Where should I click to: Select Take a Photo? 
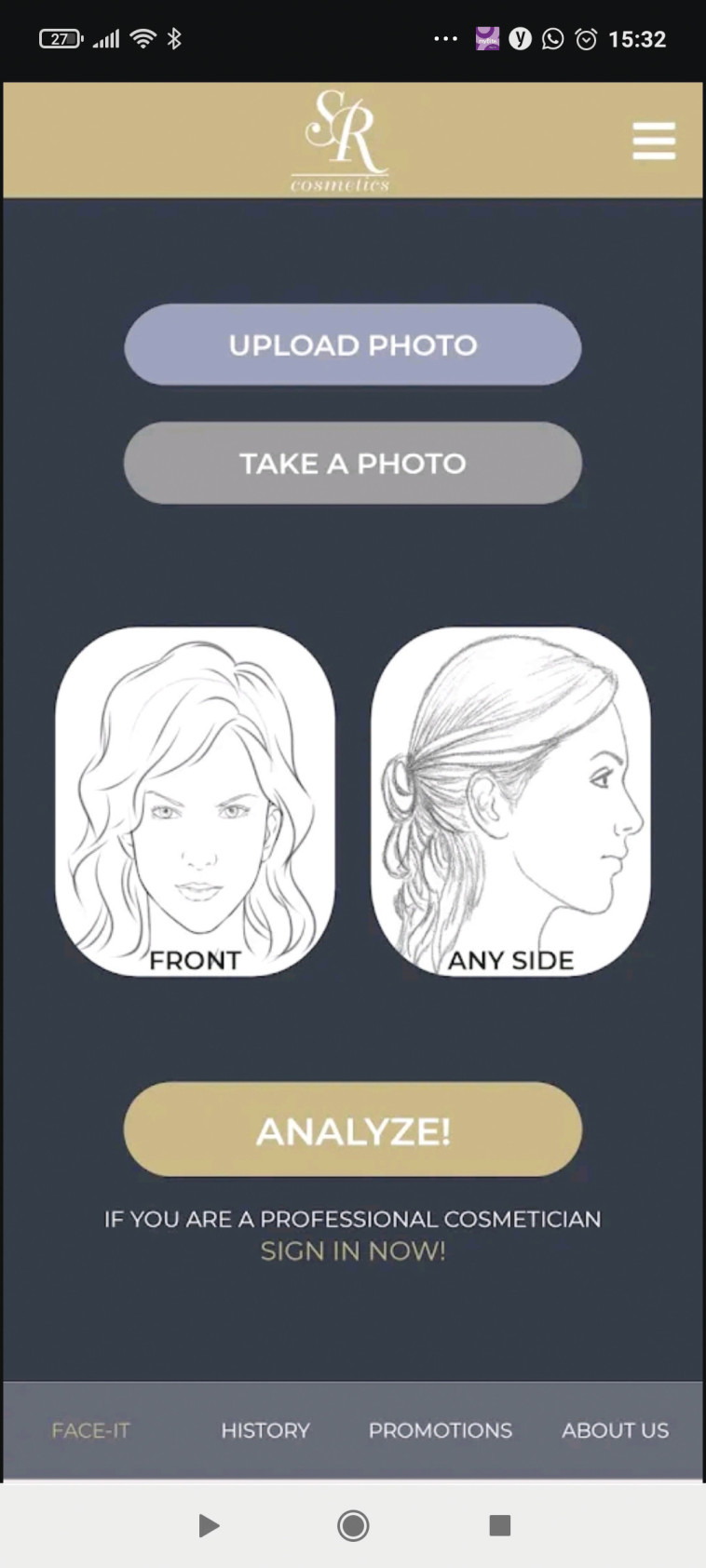[x=353, y=463]
